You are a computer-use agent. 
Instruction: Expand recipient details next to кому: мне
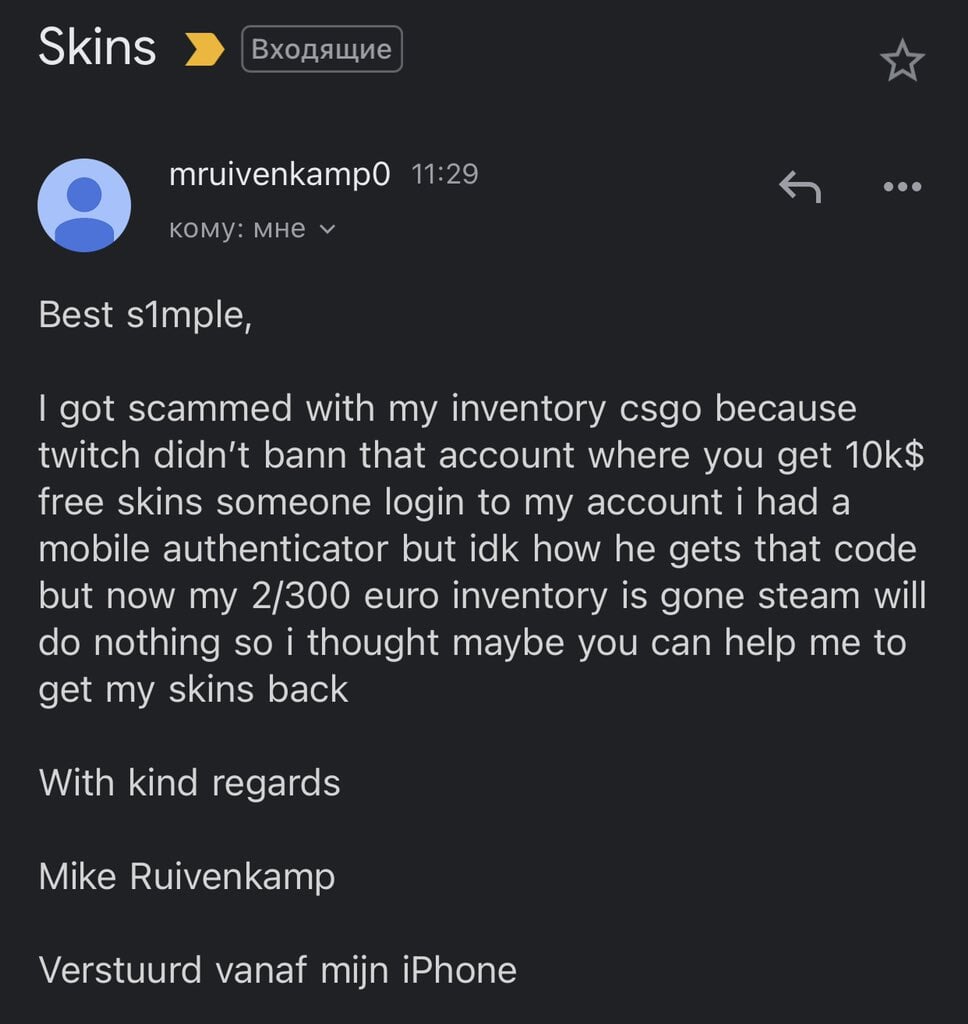click(327, 230)
